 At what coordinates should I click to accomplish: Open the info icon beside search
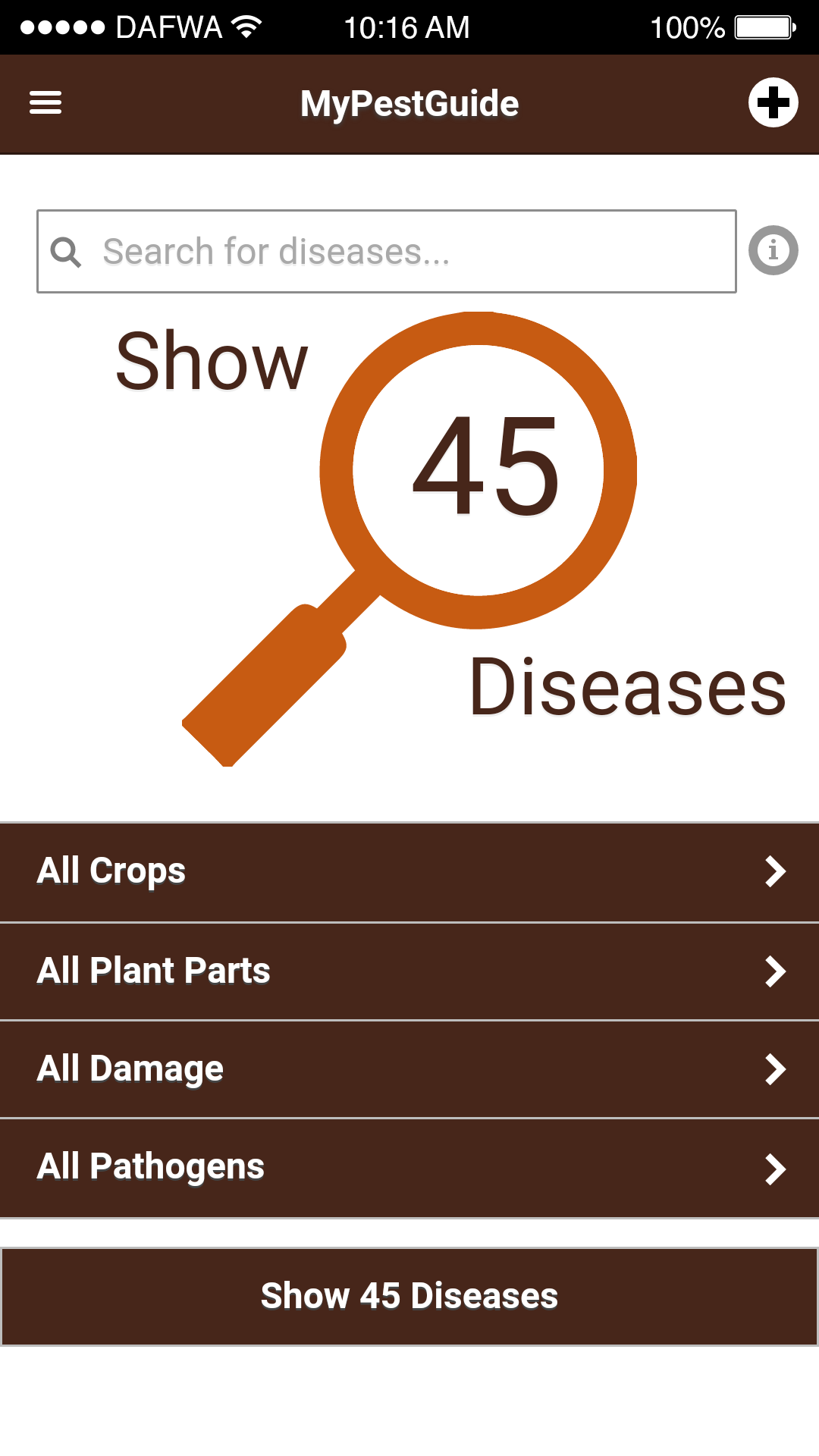click(773, 250)
